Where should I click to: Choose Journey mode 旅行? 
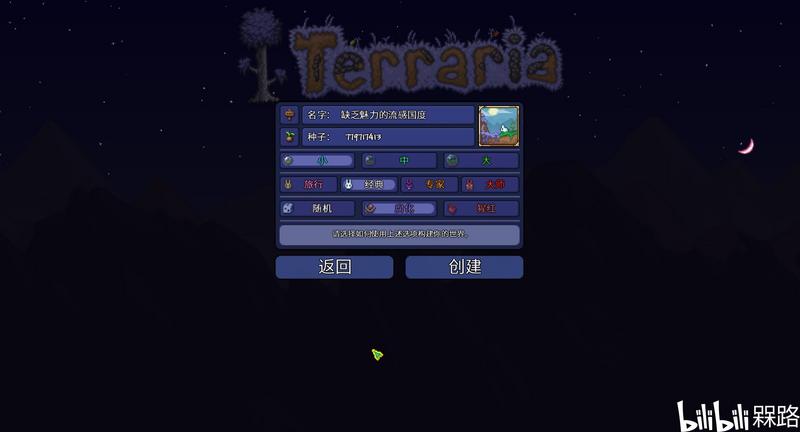click(x=310, y=185)
